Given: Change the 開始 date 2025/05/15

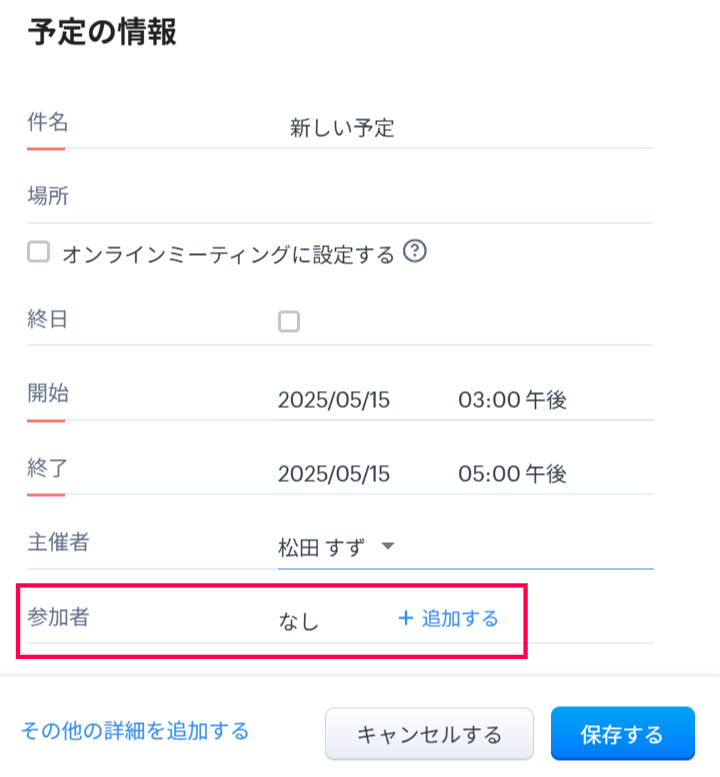Looking at the screenshot, I should tap(334, 400).
